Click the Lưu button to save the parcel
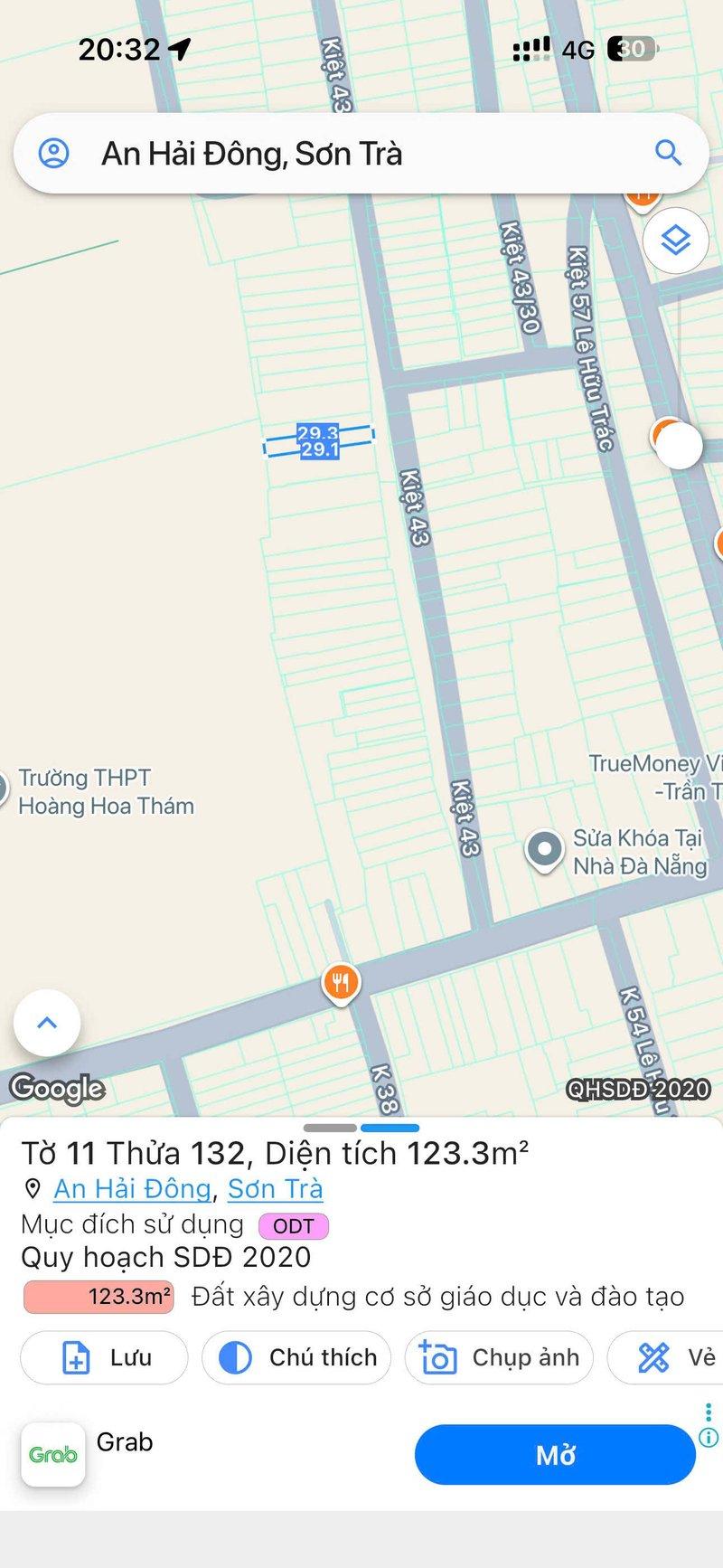The image size is (723, 1568). [102, 1356]
